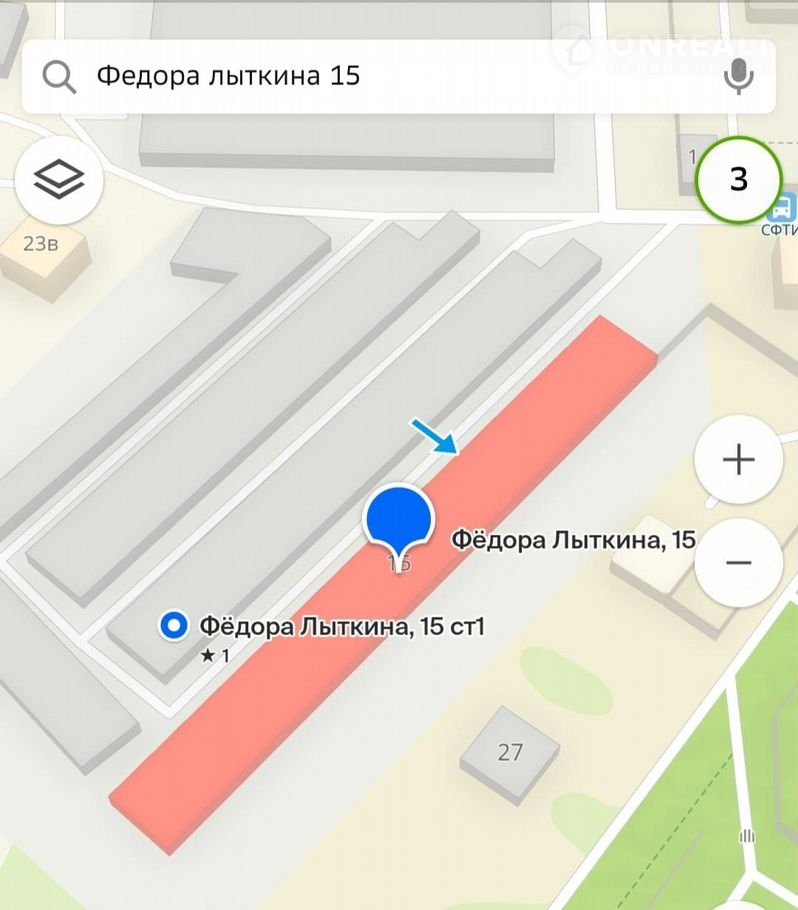Select the blue pin at Фёдора Лыткина, 15
This screenshot has height=910, width=798.
pos(398,520)
